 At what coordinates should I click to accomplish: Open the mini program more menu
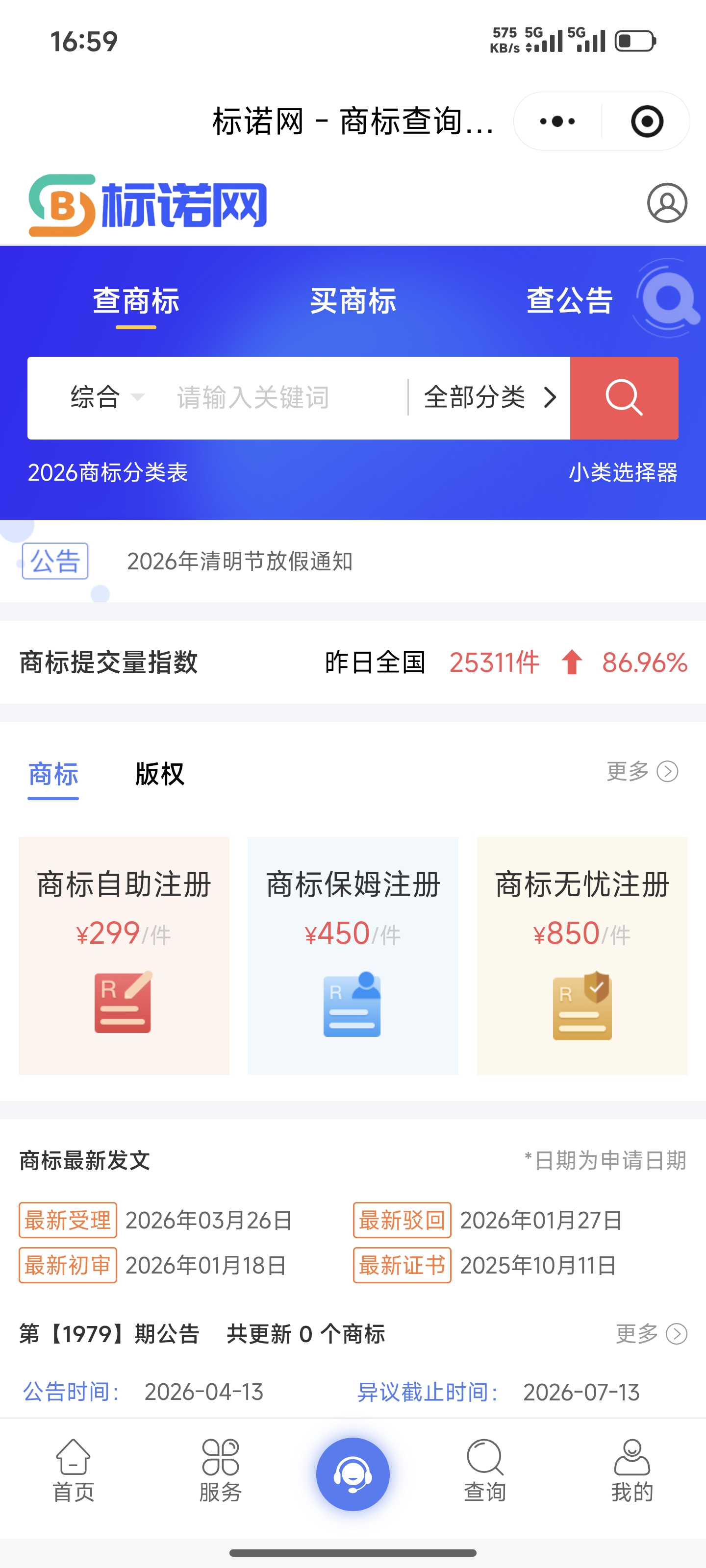pos(557,121)
